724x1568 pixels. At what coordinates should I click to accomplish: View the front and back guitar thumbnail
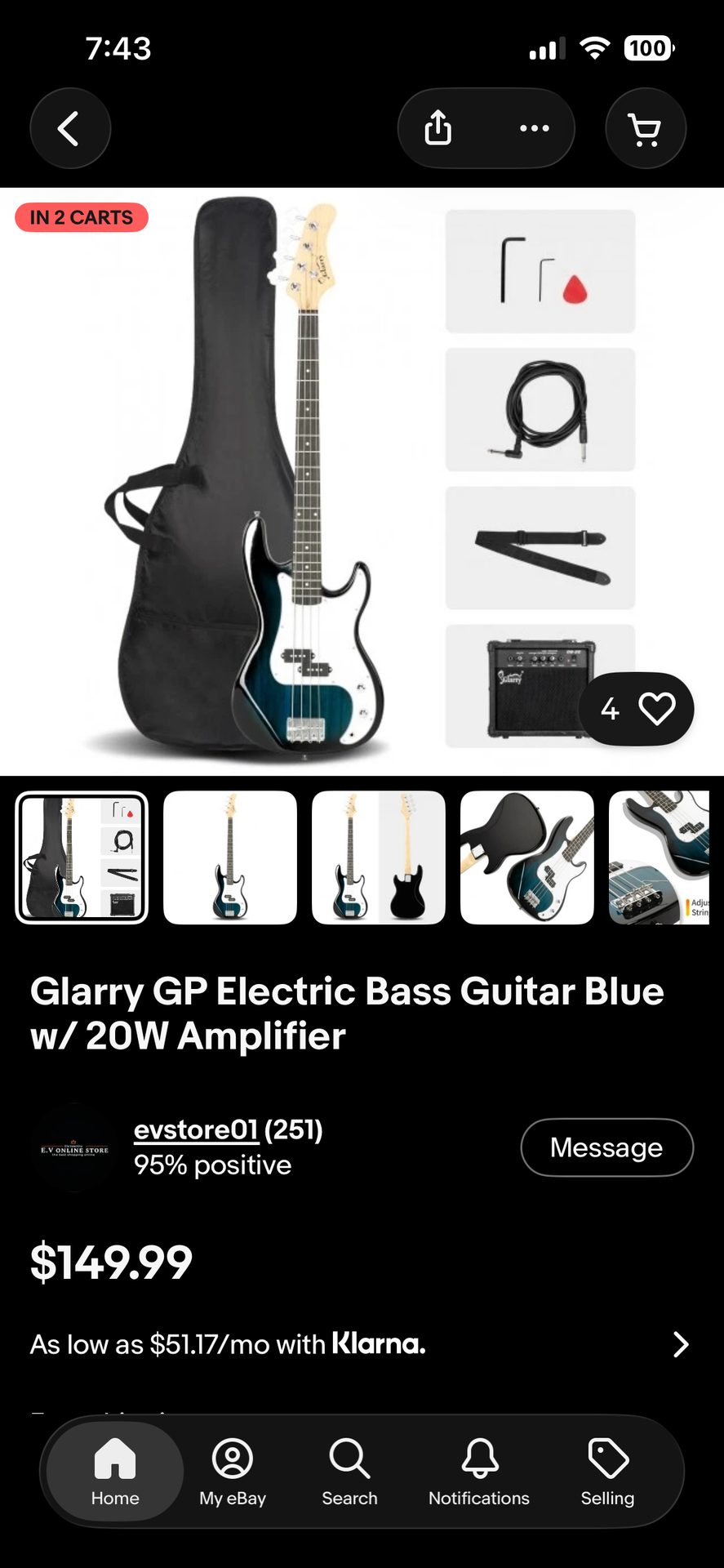pyautogui.click(x=379, y=857)
